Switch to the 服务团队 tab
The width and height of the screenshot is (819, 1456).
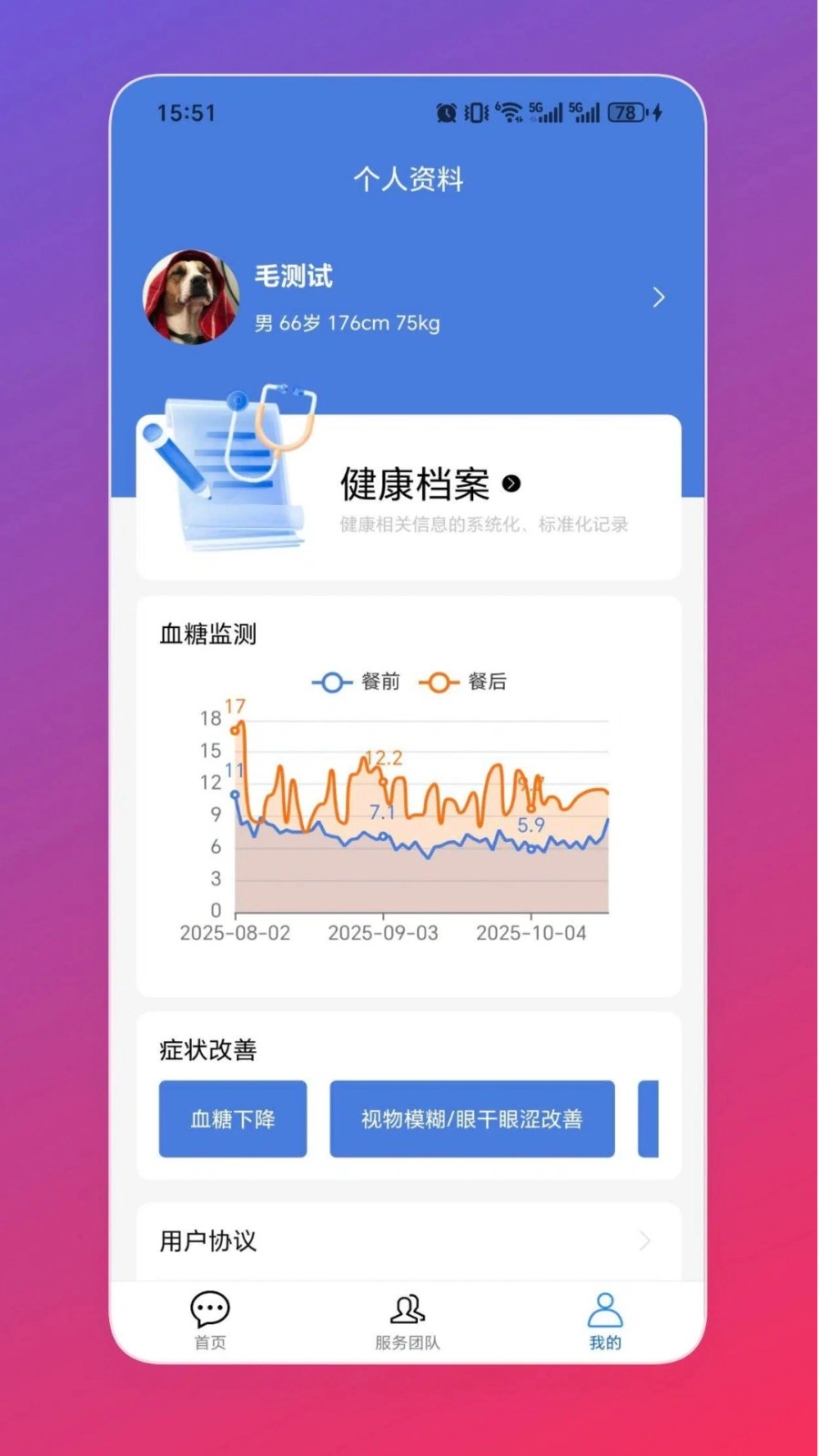tap(407, 1324)
